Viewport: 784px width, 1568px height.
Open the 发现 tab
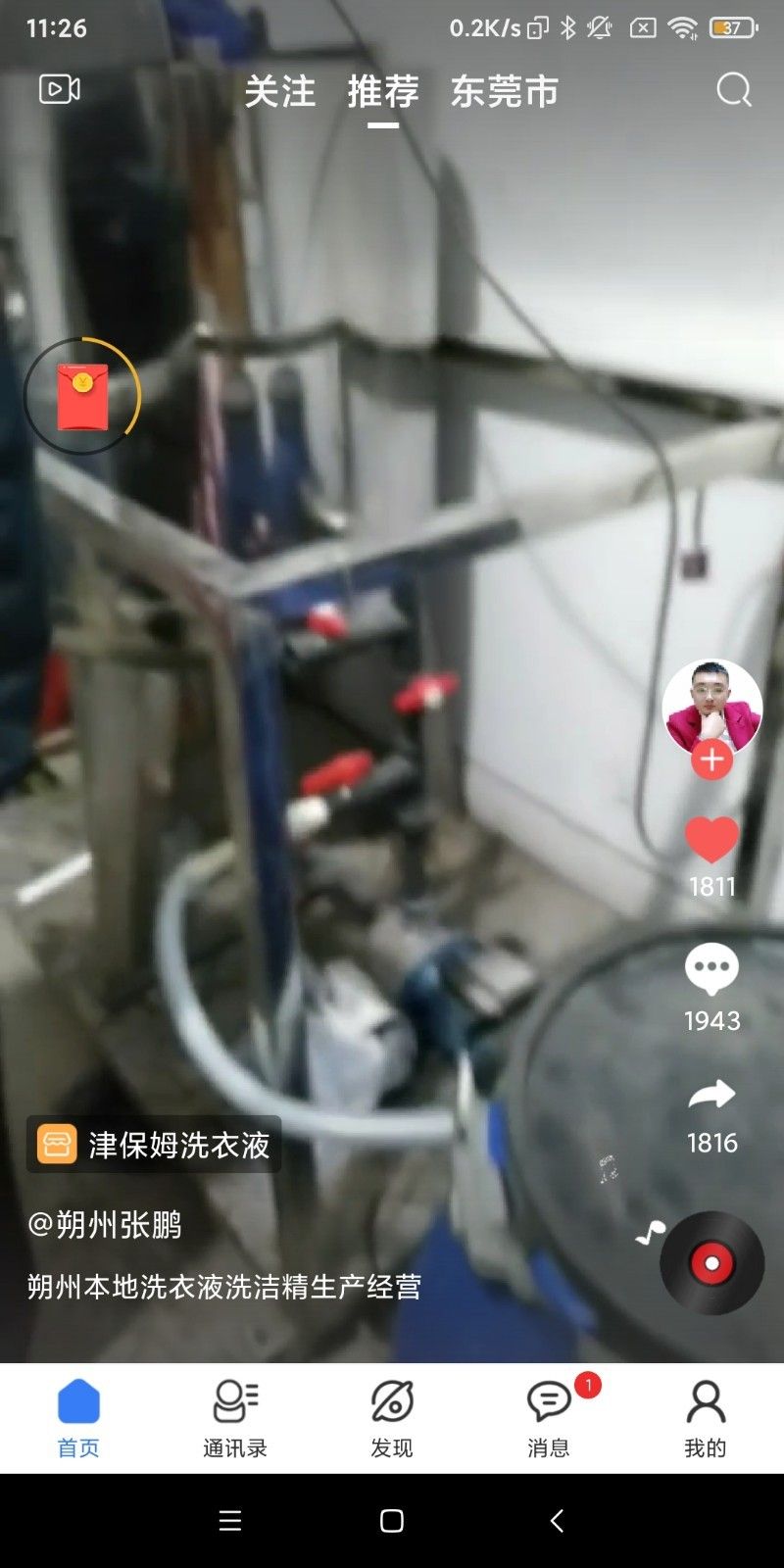392,1418
